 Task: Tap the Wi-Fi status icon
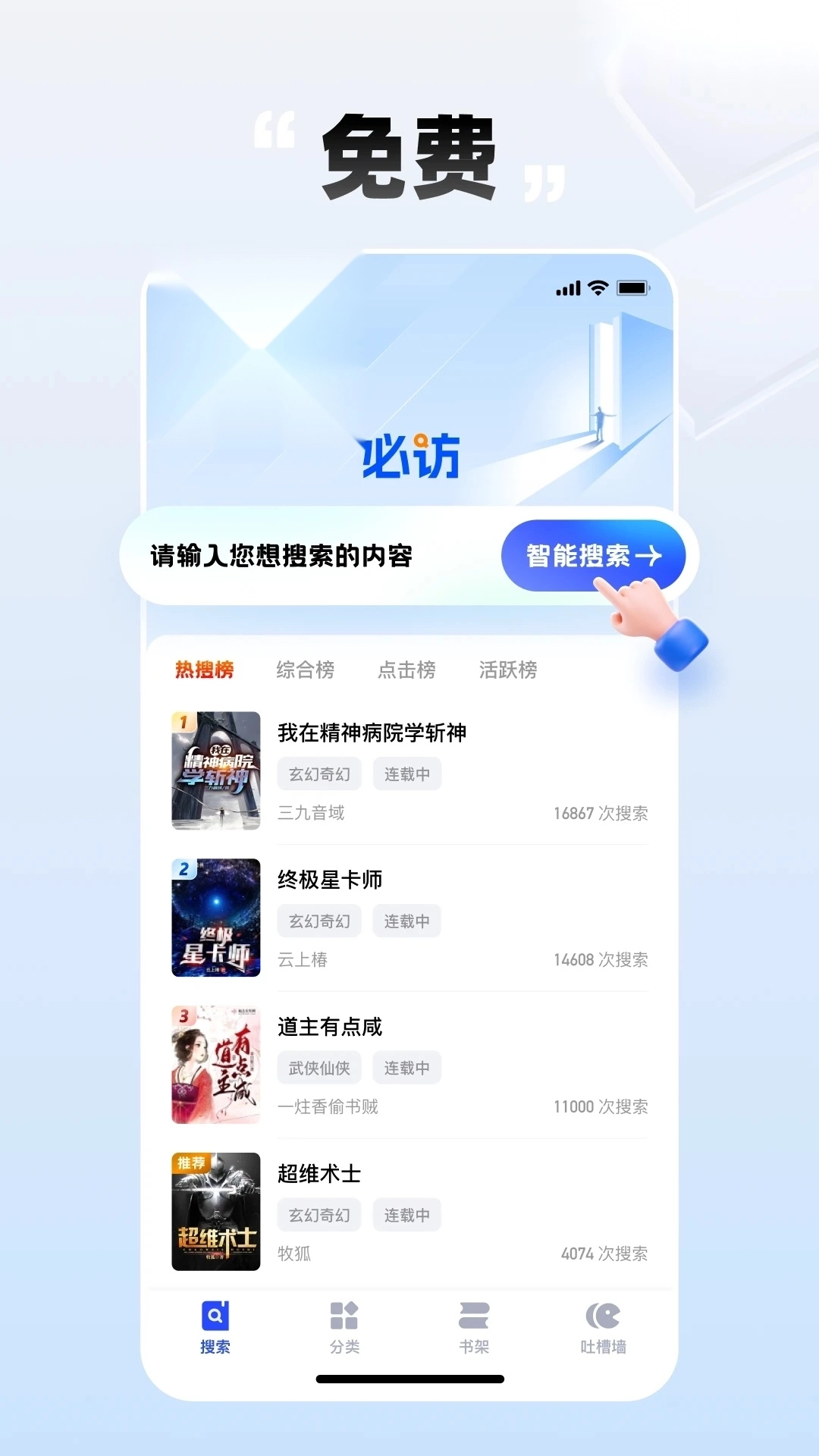pos(598,287)
